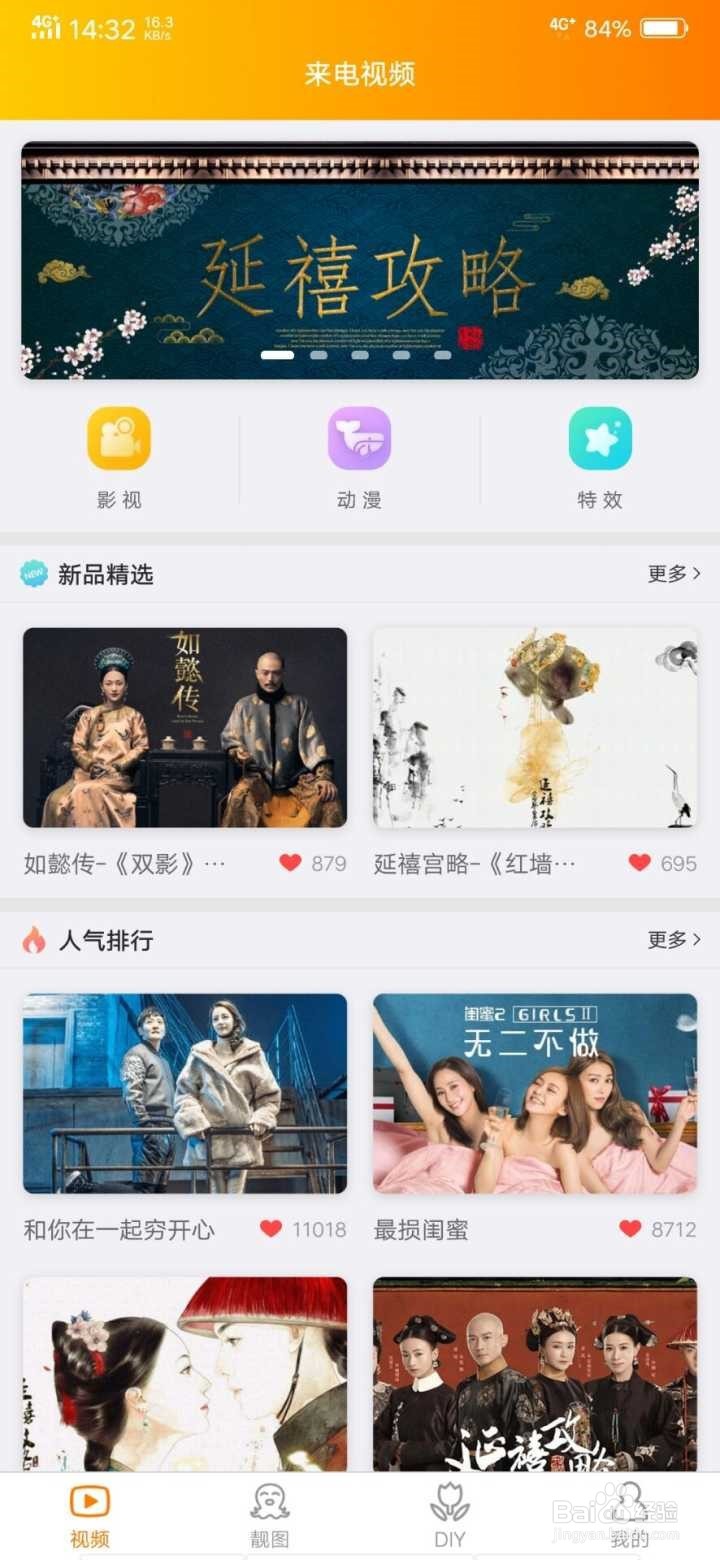Tap the 特效 (effects) star icon
This screenshot has width=720, height=1560.
[x=599, y=438]
